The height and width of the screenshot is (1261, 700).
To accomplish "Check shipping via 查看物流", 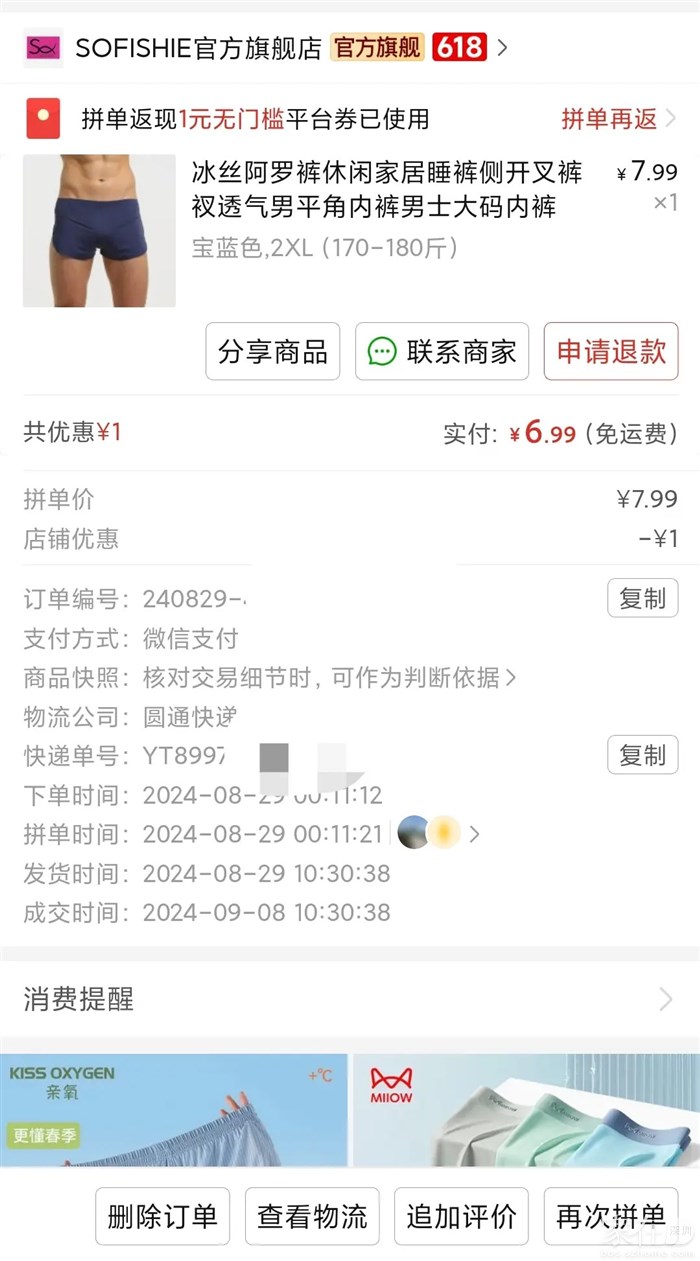I will click(312, 1216).
